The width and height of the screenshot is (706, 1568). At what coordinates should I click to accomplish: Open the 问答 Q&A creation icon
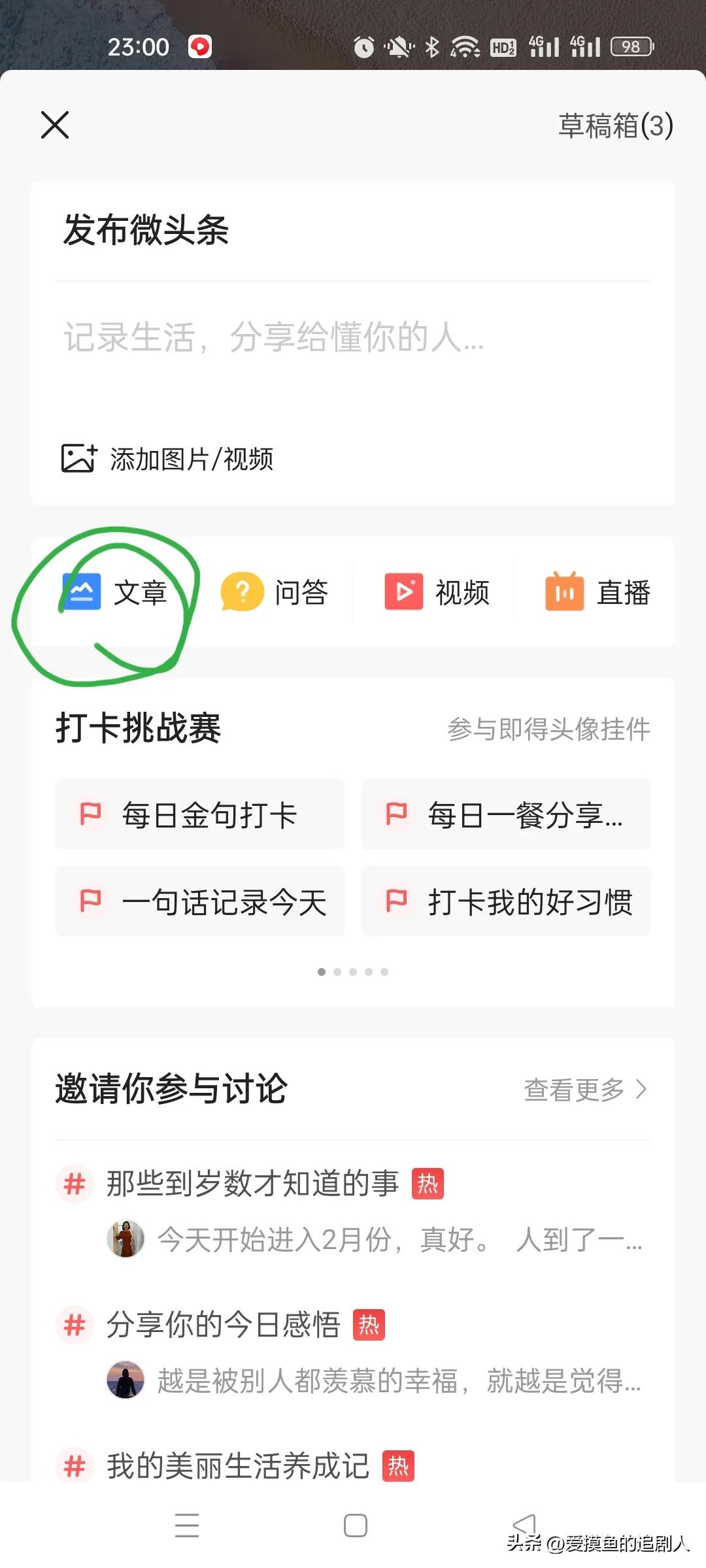pos(241,592)
